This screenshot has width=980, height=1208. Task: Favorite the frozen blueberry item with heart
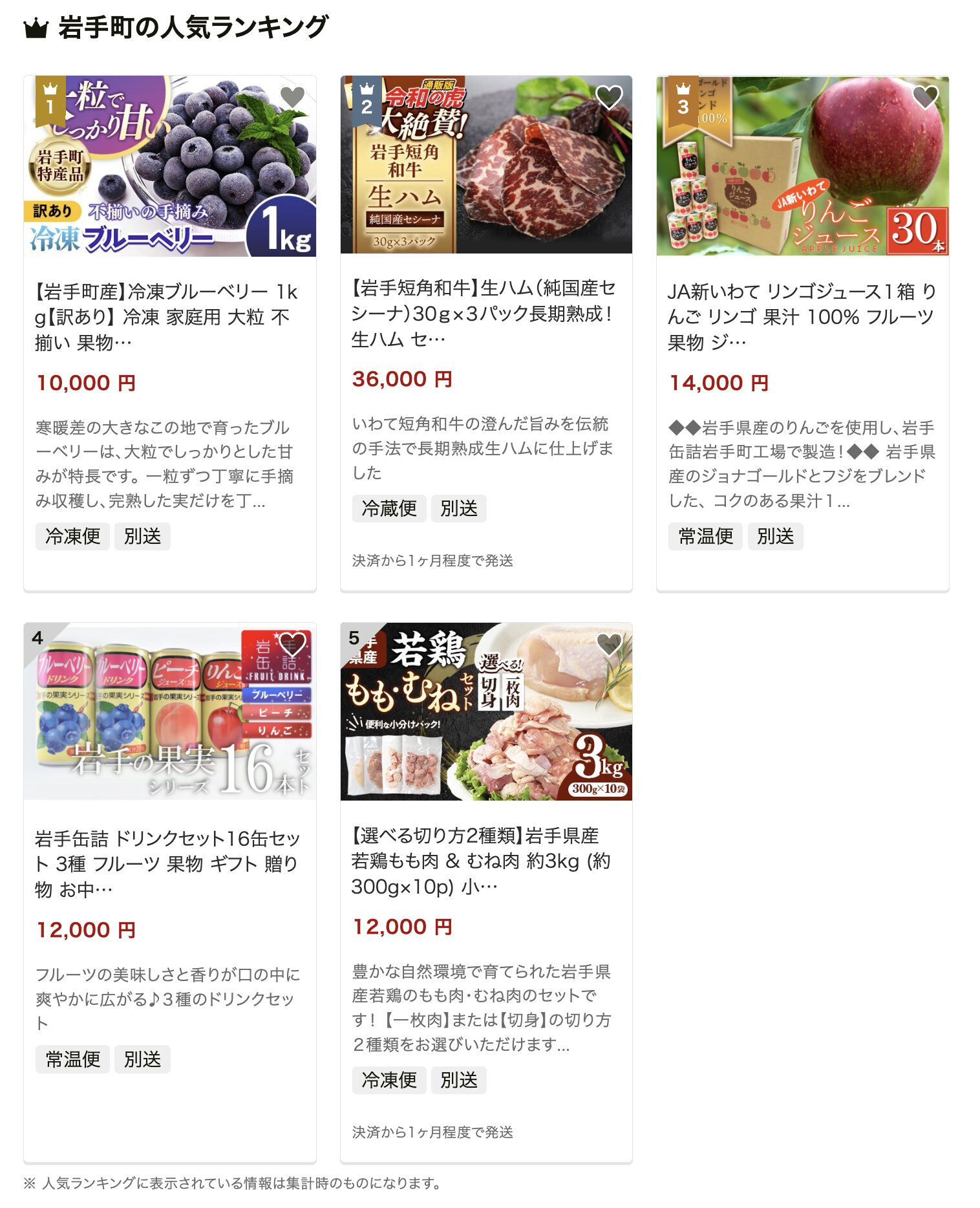tap(292, 97)
